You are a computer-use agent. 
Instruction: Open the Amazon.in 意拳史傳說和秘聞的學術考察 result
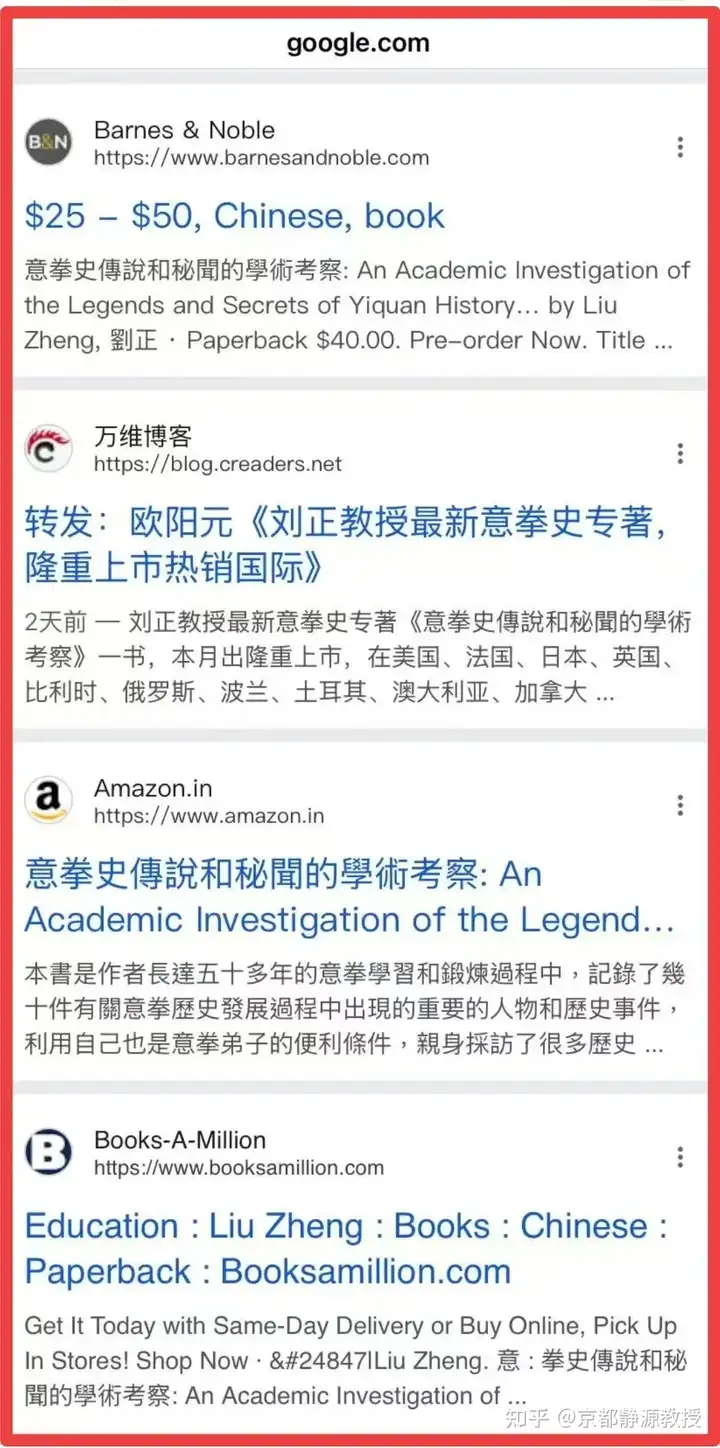coord(348,897)
